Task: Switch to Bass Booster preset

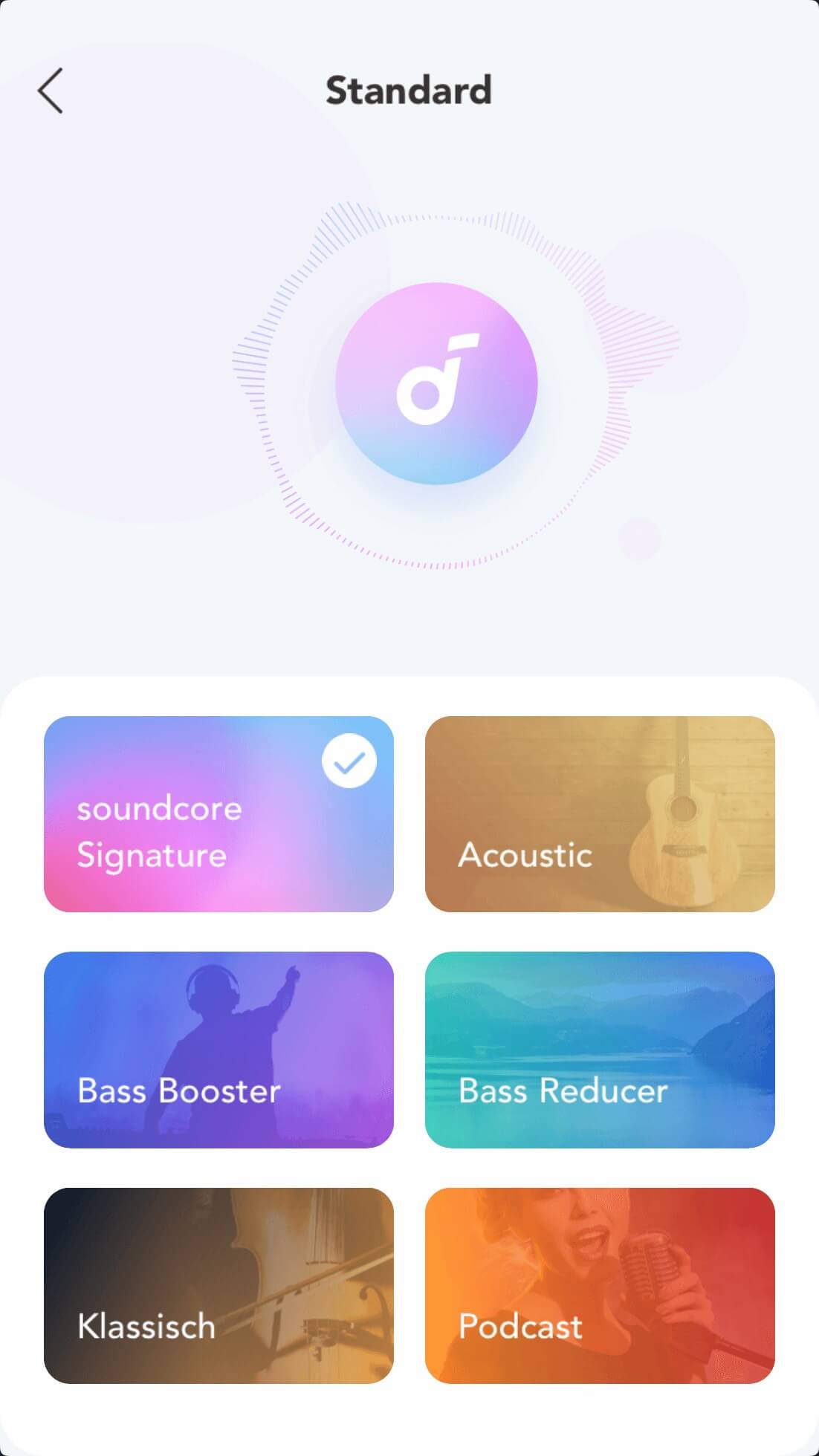Action: click(218, 1049)
